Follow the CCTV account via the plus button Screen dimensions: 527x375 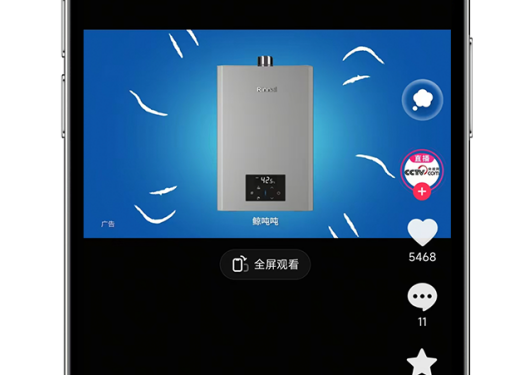click(422, 192)
